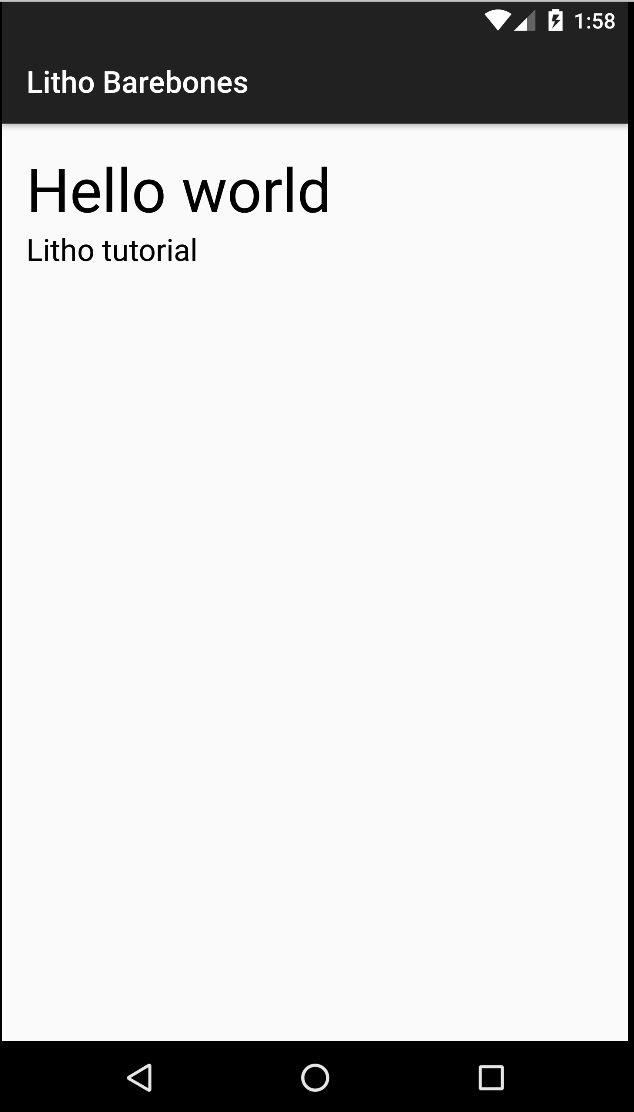The image size is (634, 1112).
Task: Tap the system home button
Action: click(315, 1077)
